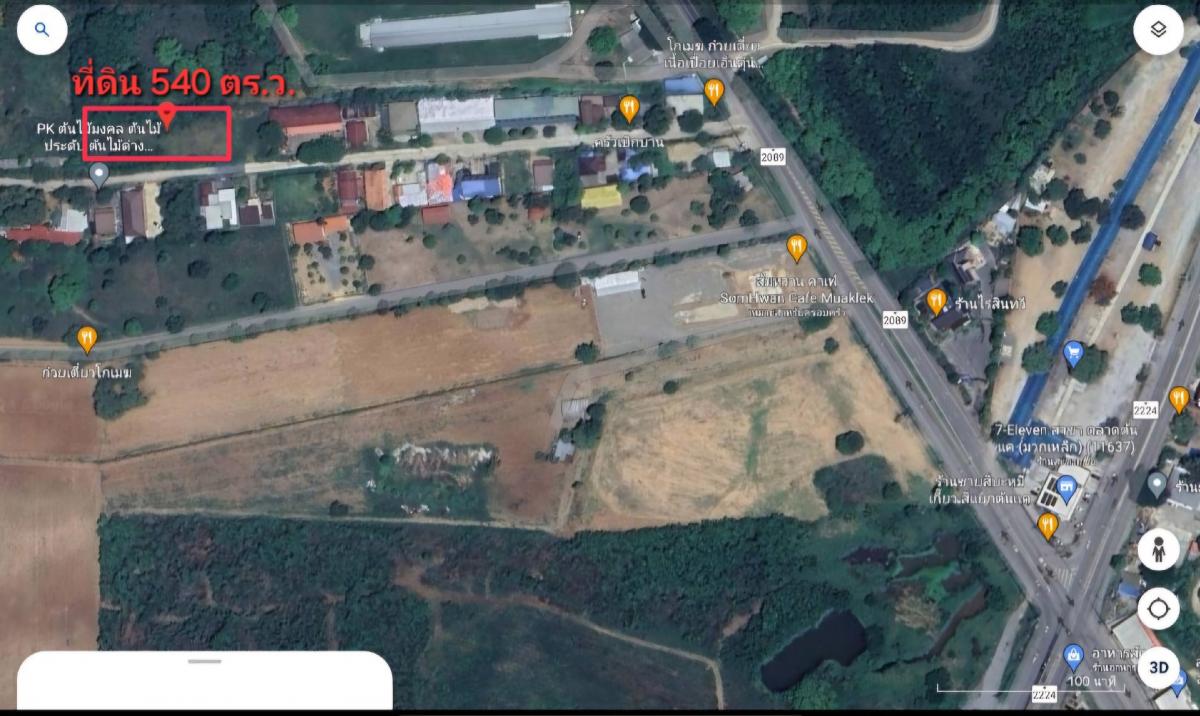
Task: Activate Street View pegman
Action: (1158, 550)
